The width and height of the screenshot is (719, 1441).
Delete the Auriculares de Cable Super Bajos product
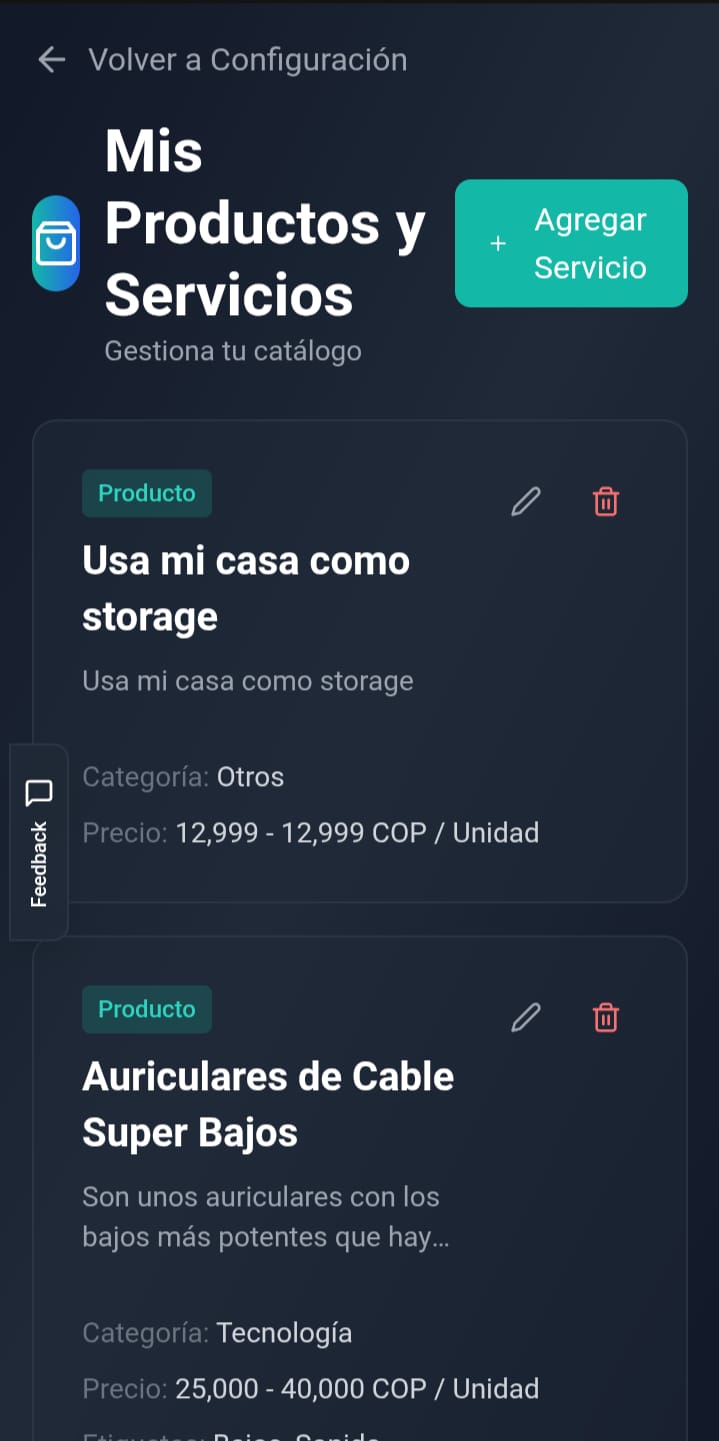606,1017
